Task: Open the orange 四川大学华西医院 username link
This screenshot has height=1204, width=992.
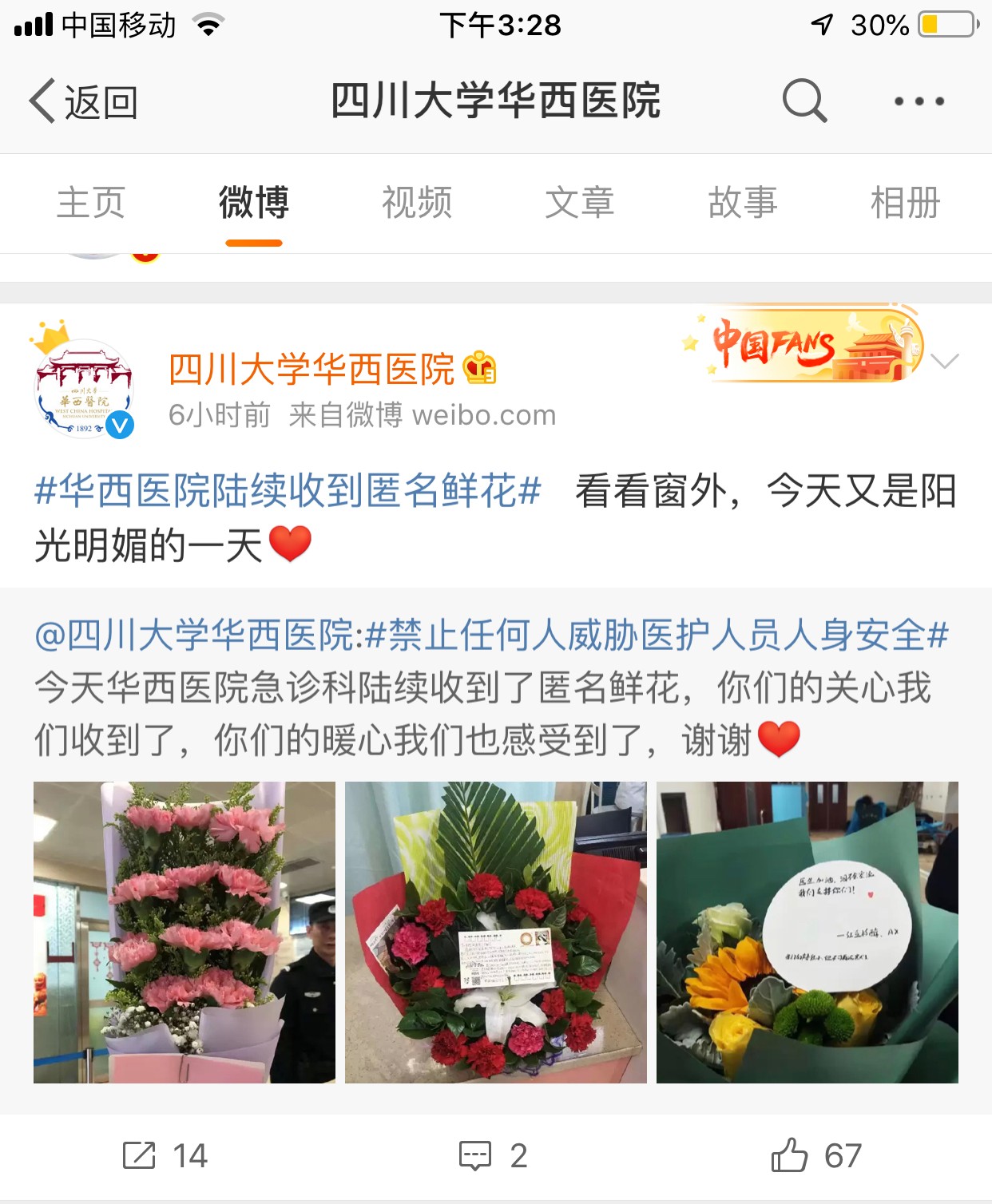Action: [x=311, y=370]
